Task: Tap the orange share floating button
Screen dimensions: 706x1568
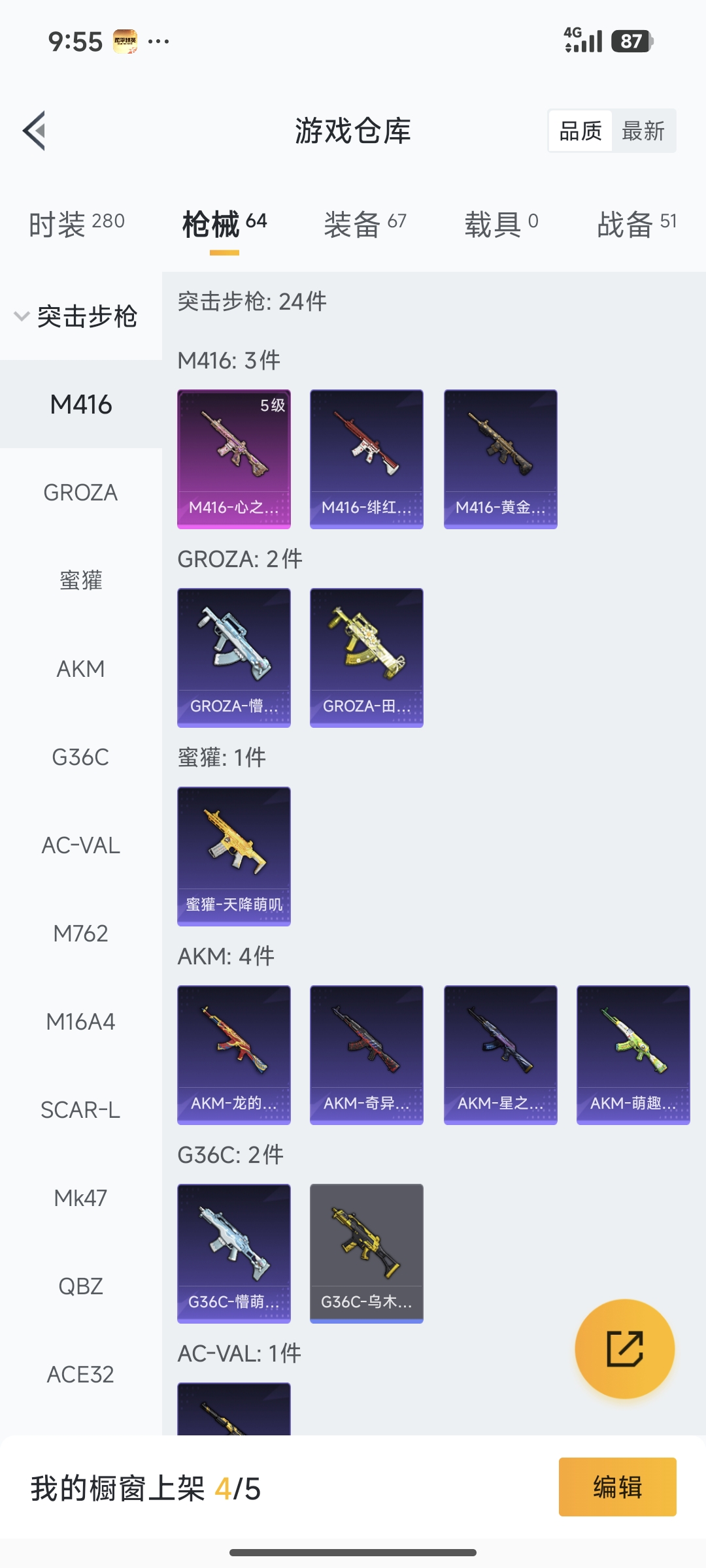Action: click(625, 1348)
